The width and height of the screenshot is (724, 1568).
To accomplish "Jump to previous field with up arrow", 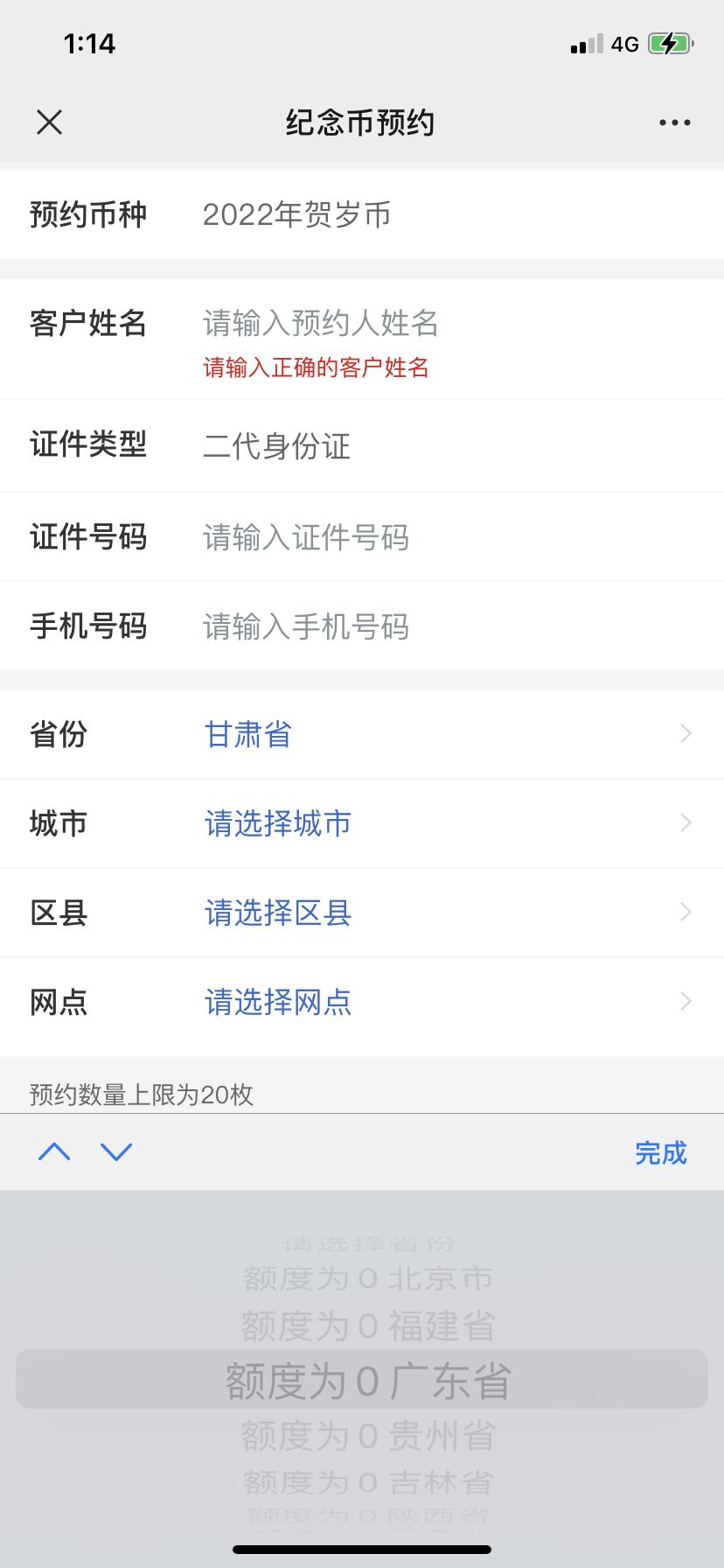I will point(54,1151).
